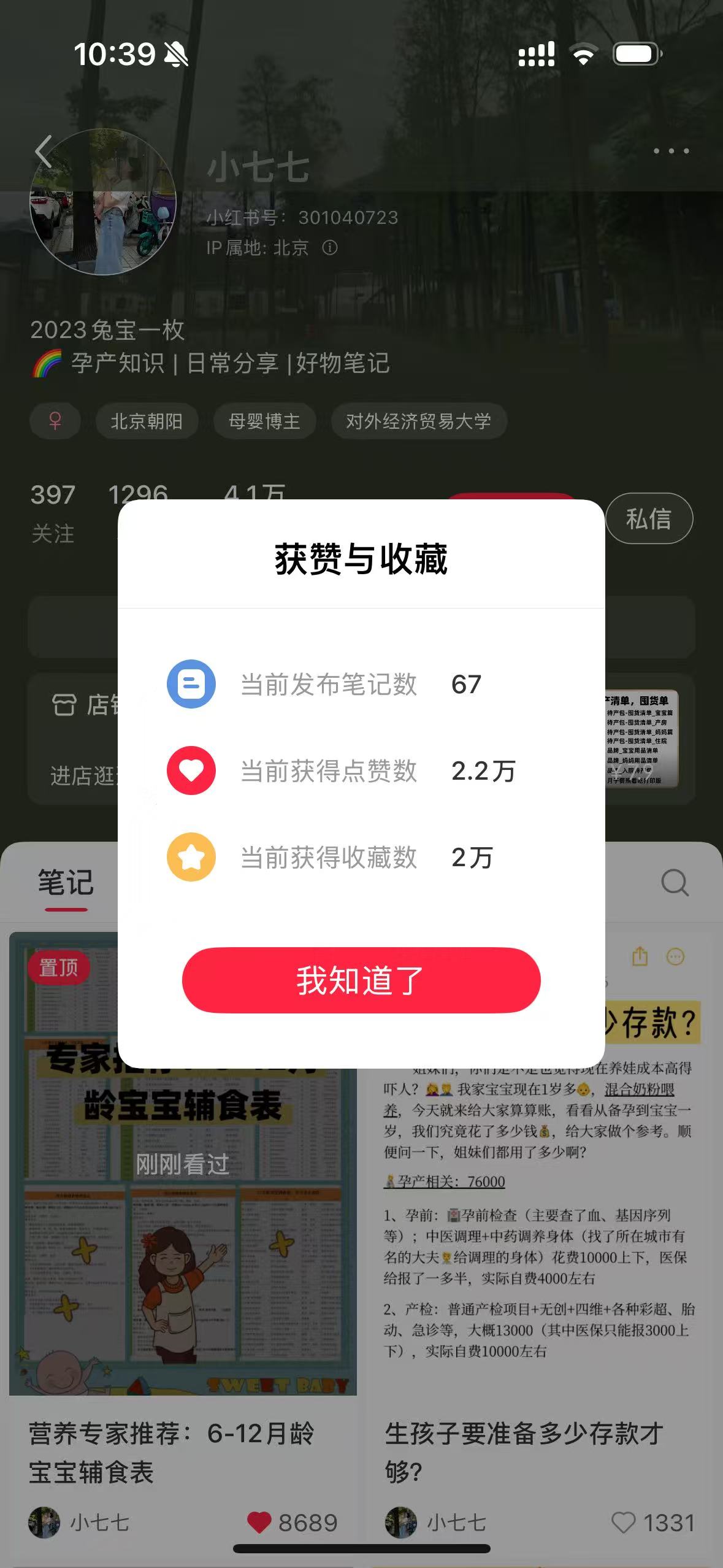723x1568 pixels.
Task: Tap the back arrow at top left
Action: pos(43,151)
